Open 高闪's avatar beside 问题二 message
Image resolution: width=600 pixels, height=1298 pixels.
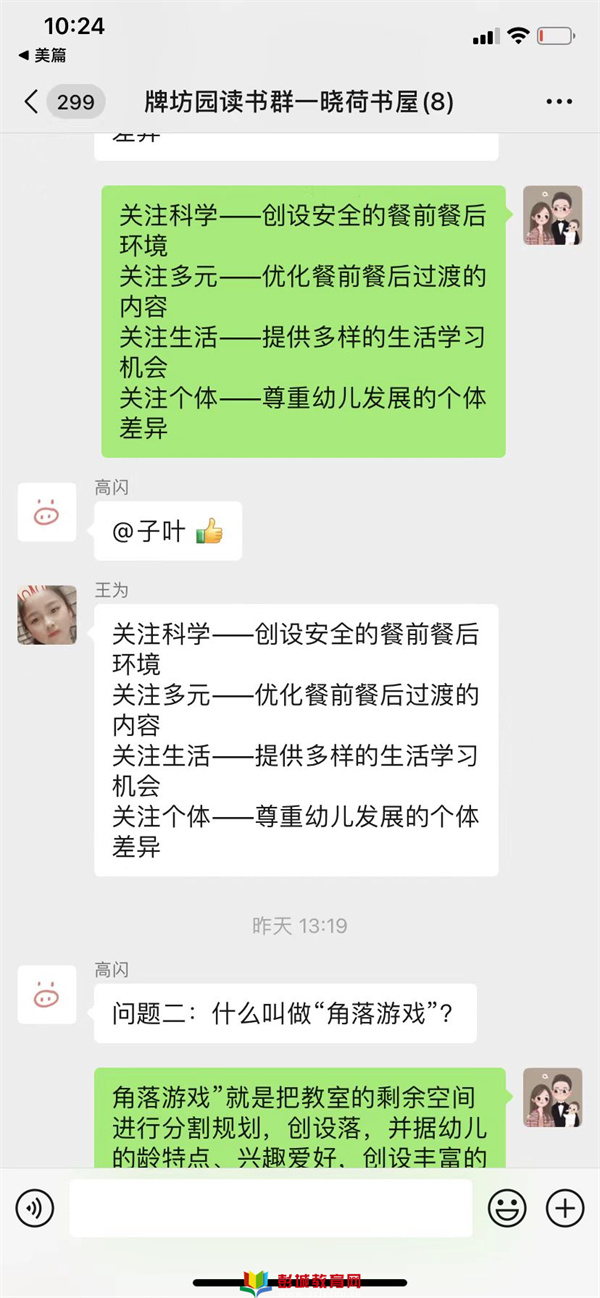(x=47, y=995)
